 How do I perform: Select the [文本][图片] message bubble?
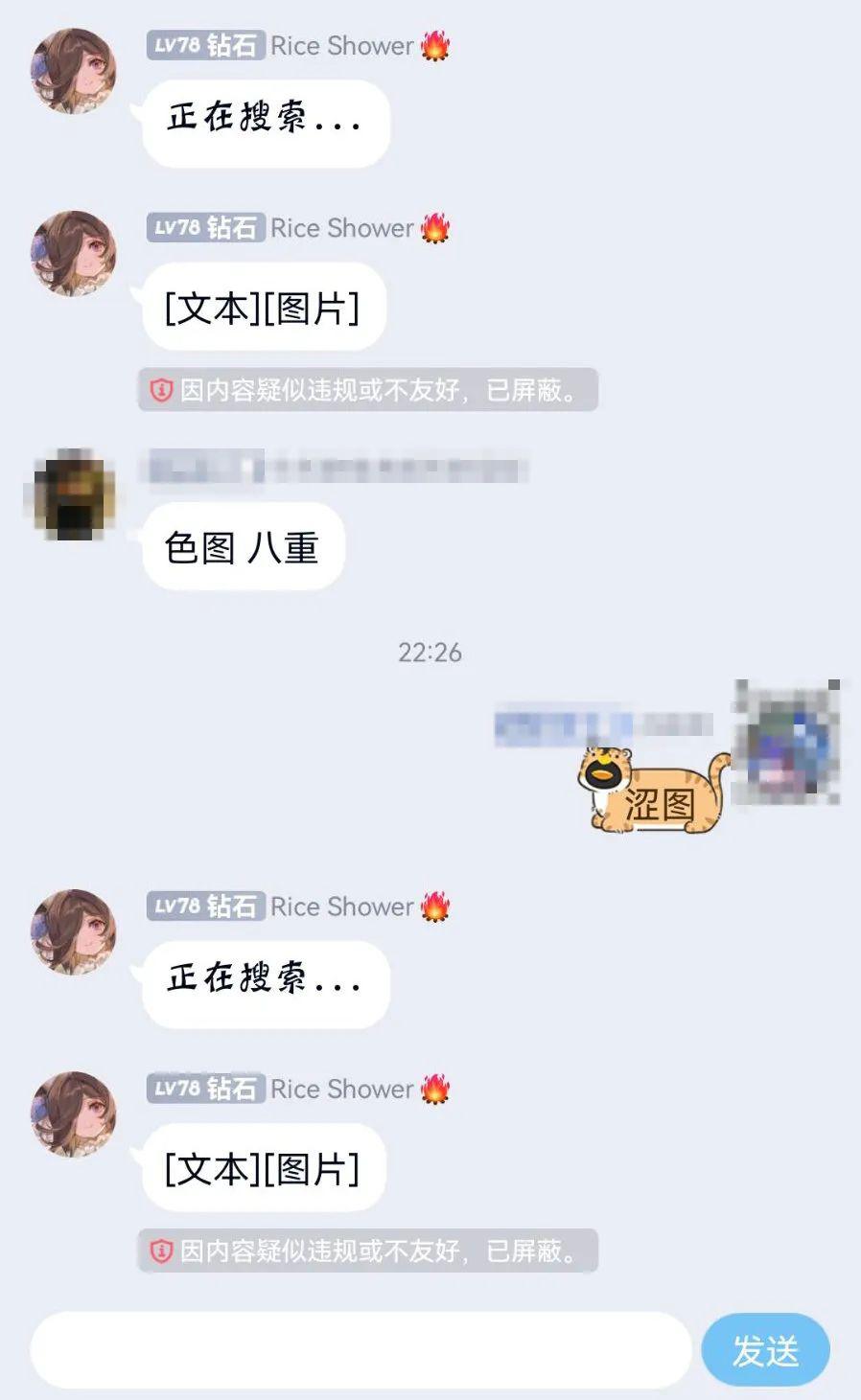[266, 307]
